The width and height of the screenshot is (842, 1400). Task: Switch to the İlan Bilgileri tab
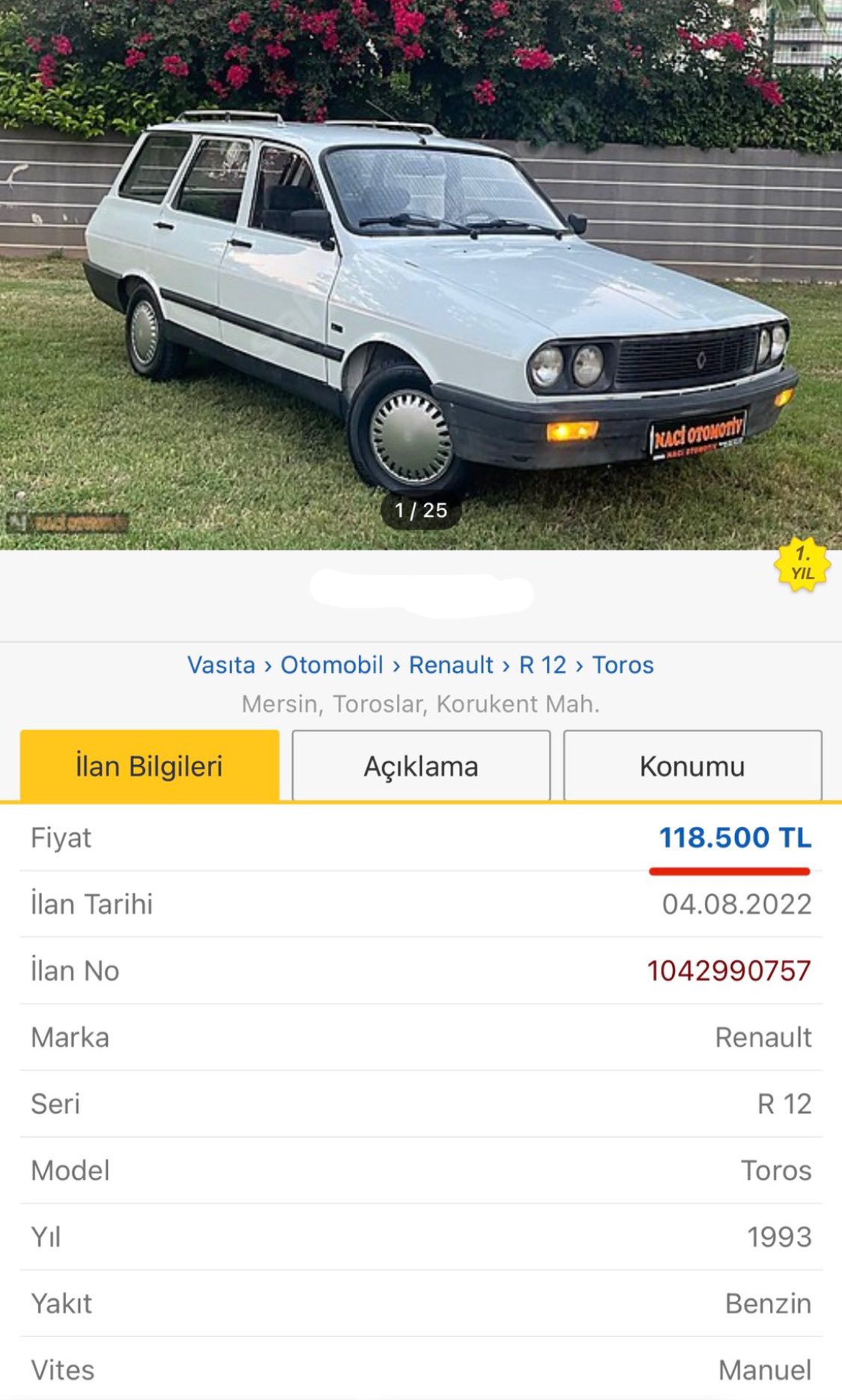click(150, 766)
